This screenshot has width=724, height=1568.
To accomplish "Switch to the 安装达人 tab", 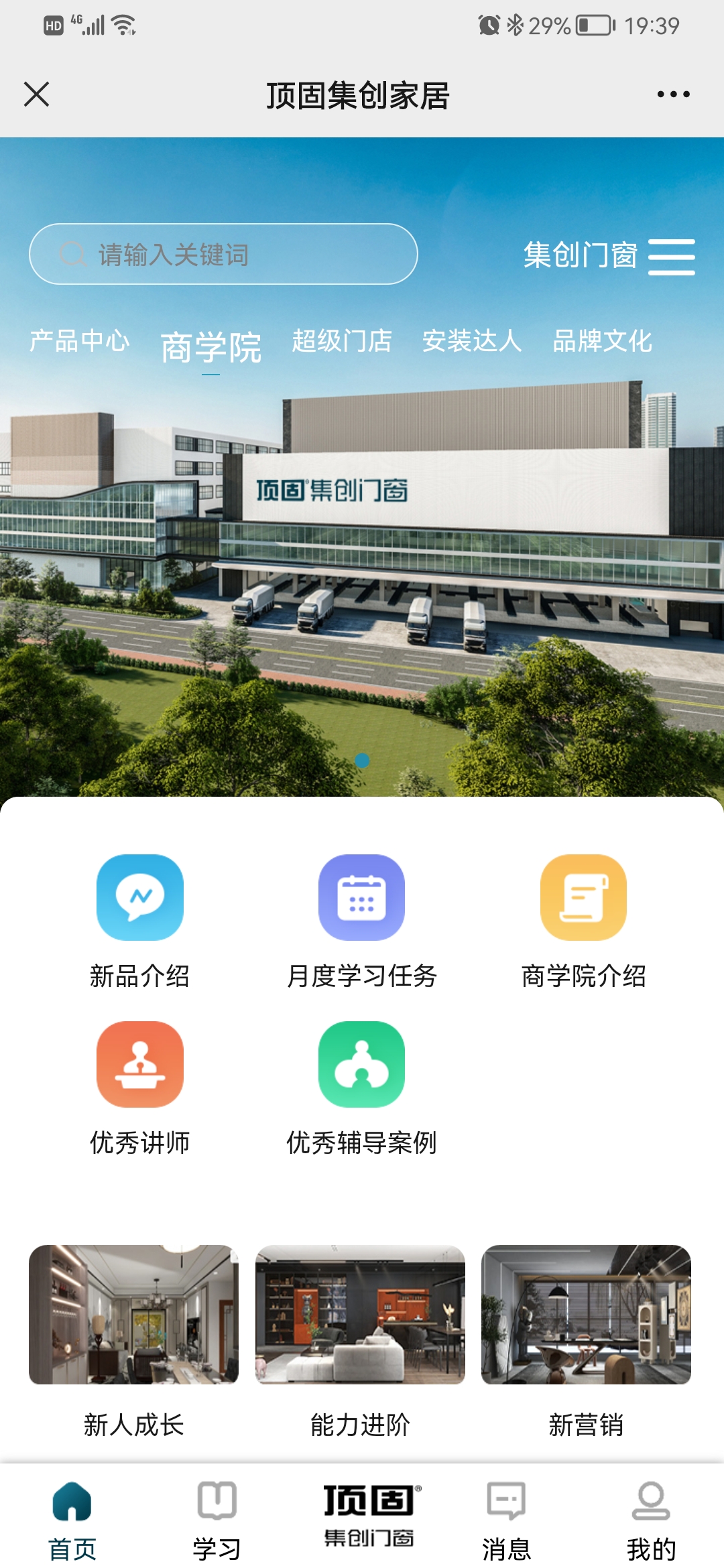I will coord(472,341).
